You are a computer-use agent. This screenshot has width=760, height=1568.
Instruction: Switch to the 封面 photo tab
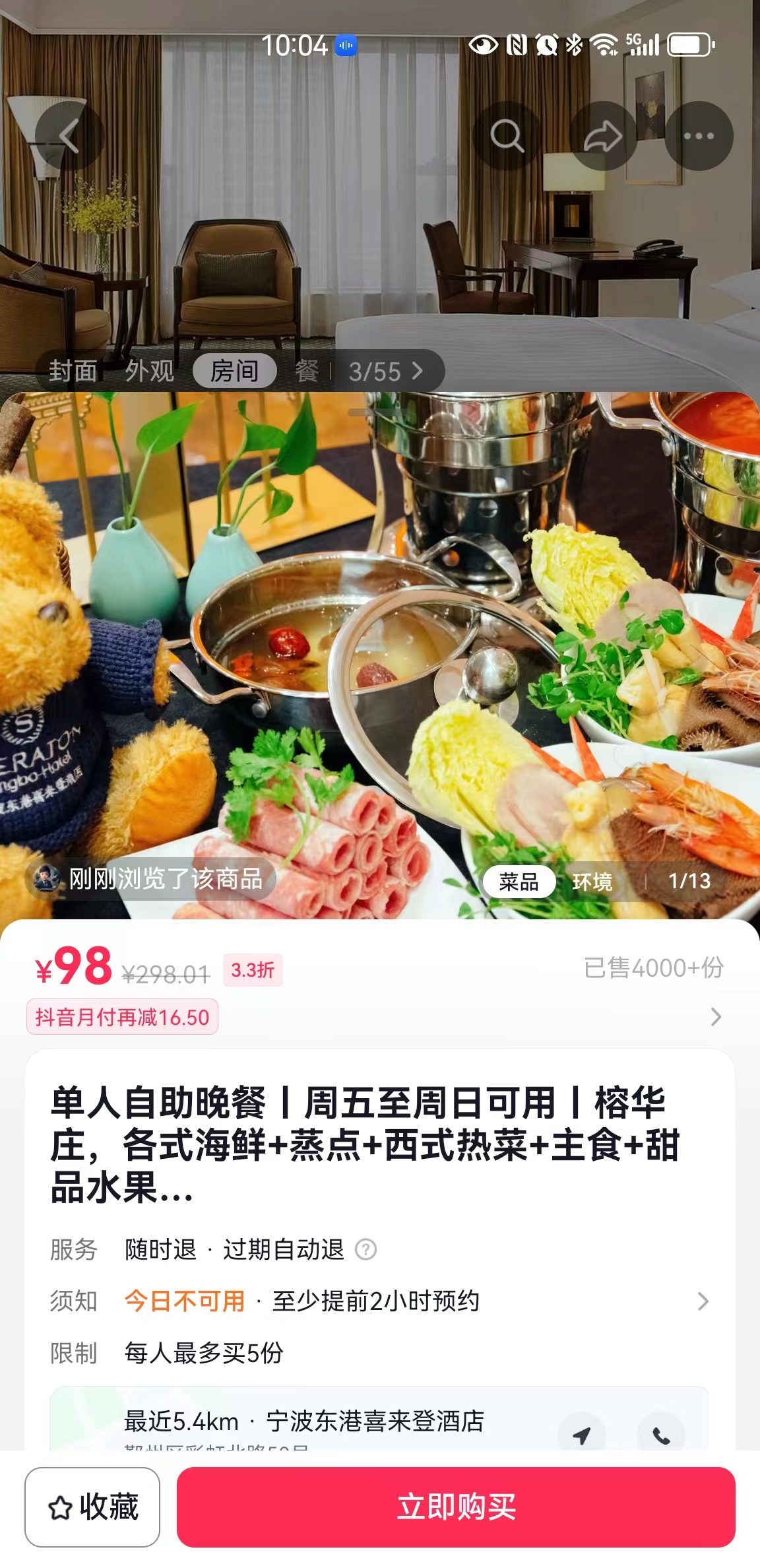pos(73,372)
